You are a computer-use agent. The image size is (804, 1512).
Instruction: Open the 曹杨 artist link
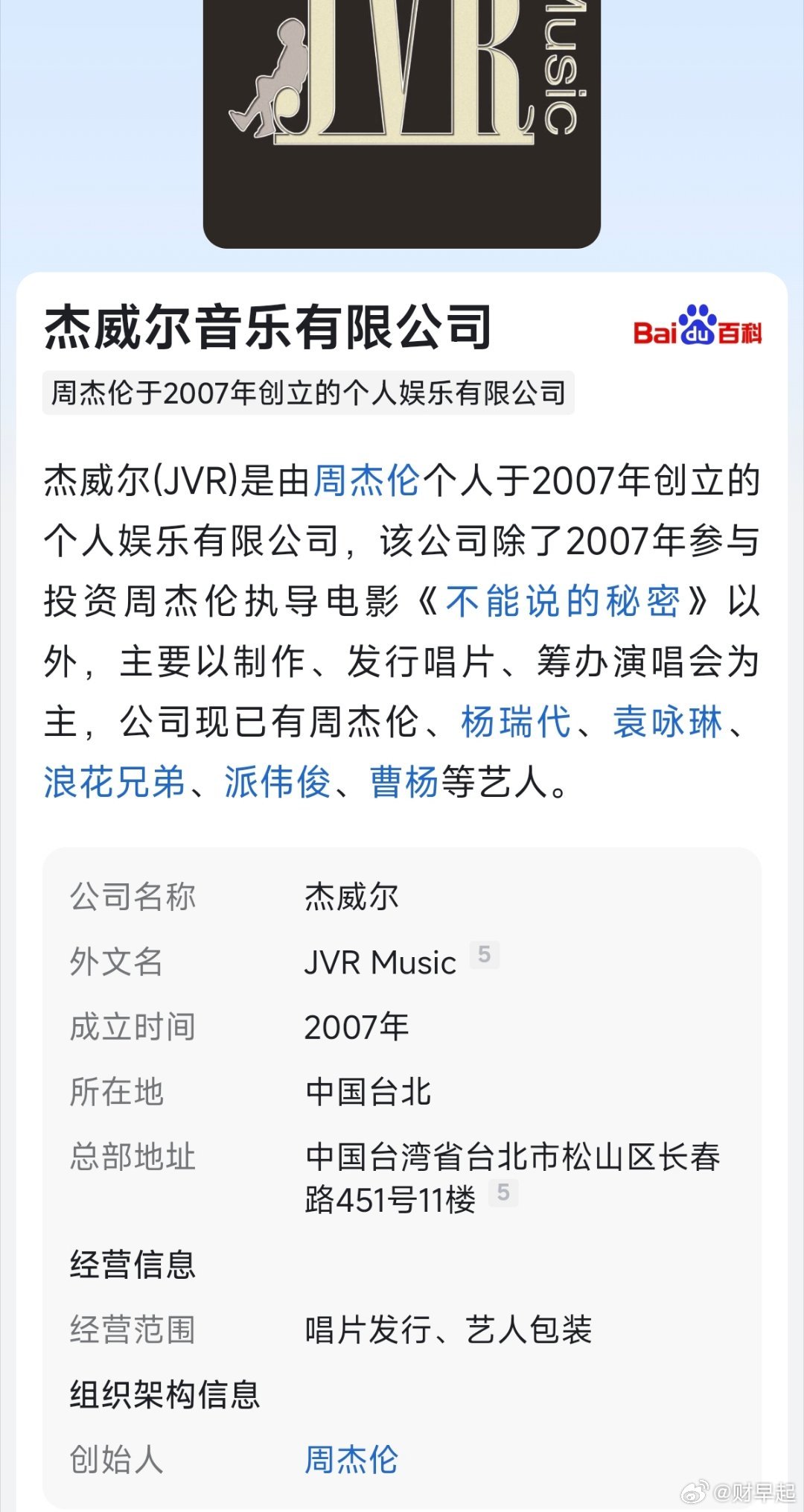(404, 782)
